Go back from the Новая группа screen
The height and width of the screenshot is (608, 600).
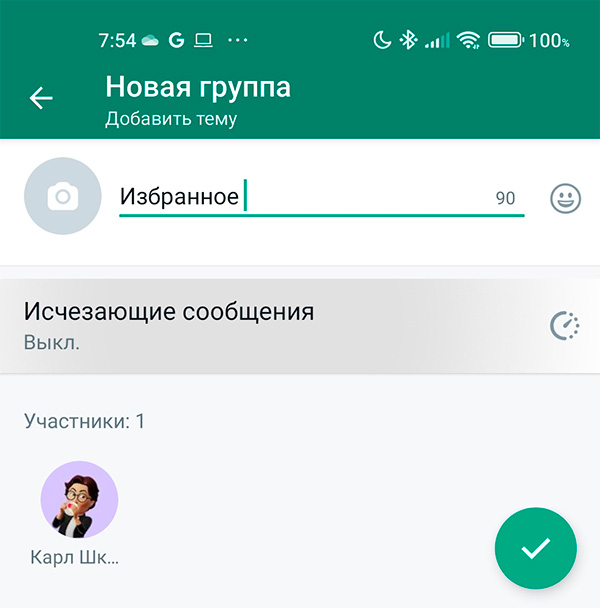point(41,97)
